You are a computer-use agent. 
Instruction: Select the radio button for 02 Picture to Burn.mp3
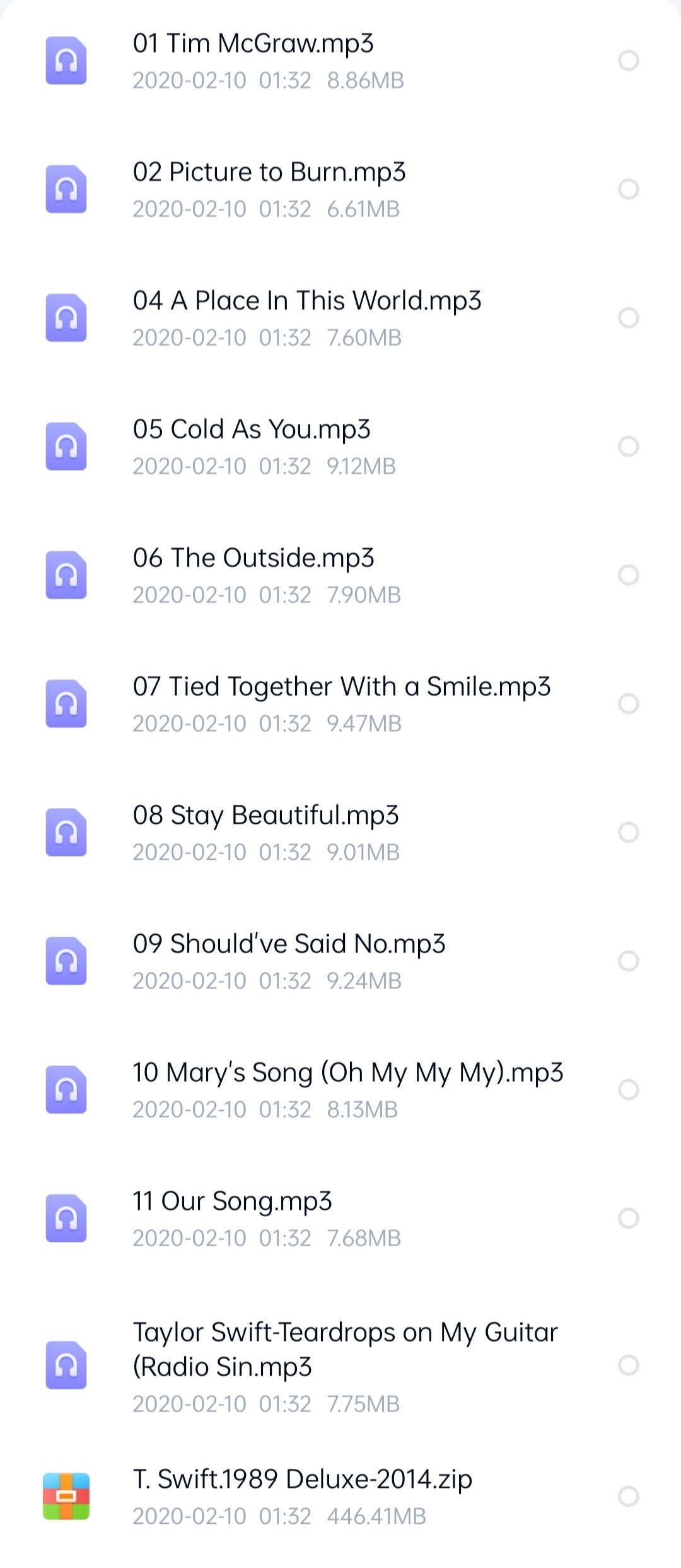tap(628, 189)
